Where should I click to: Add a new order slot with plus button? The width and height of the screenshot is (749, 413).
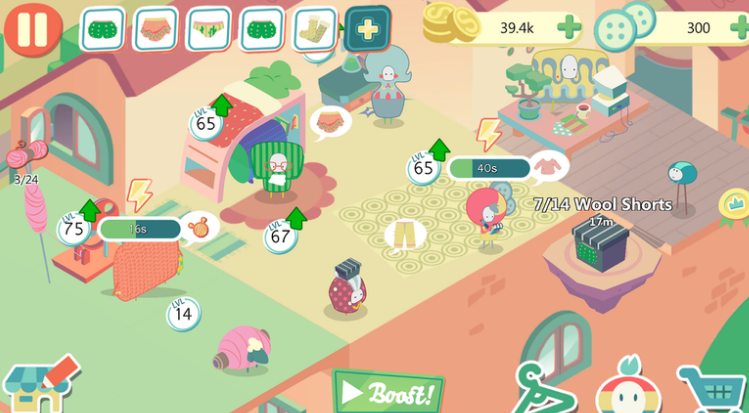point(368,29)
